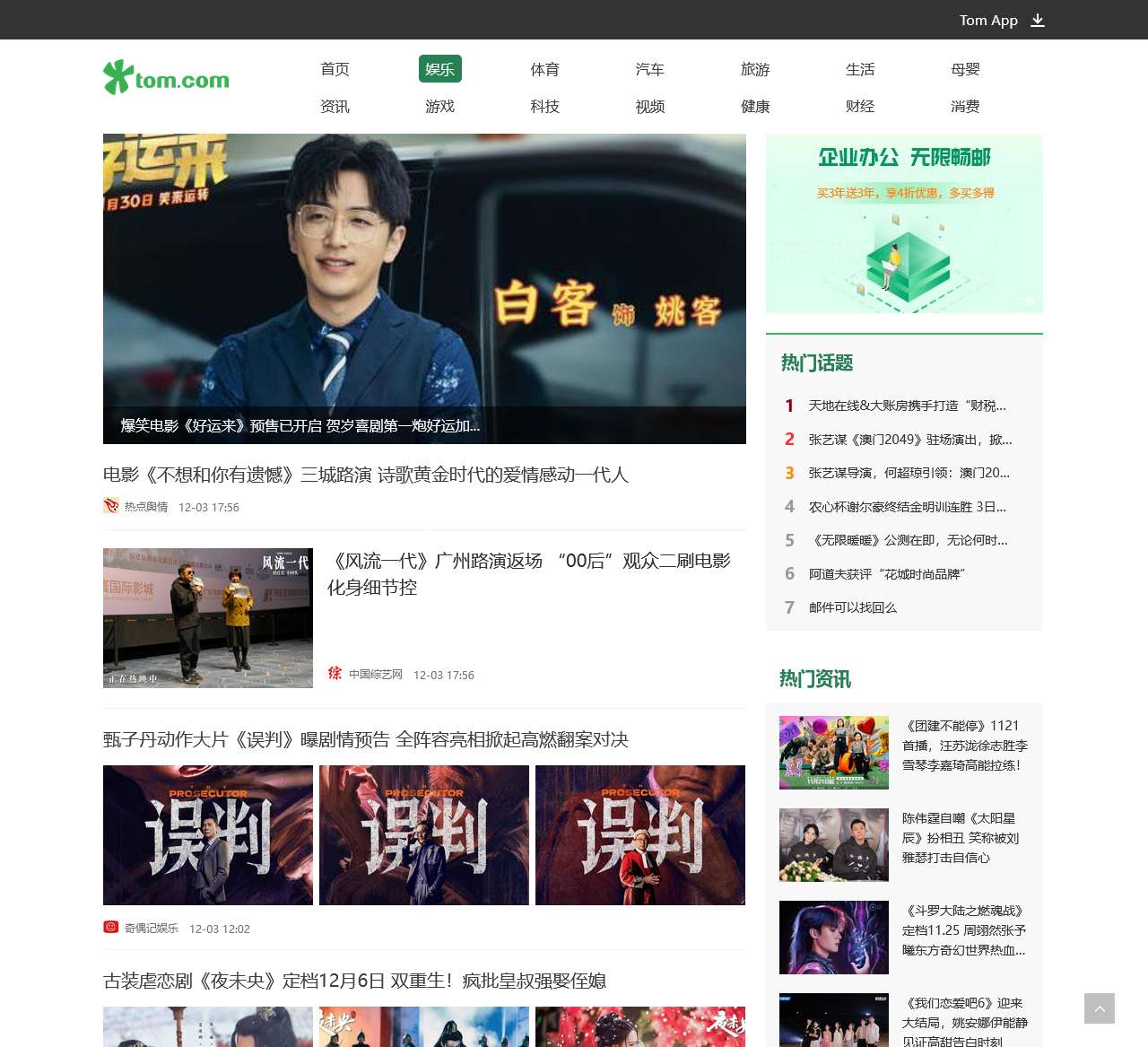Tap the back-to-top arrow button
The image size is (1148, 1047).
tap(1099, 1008)
